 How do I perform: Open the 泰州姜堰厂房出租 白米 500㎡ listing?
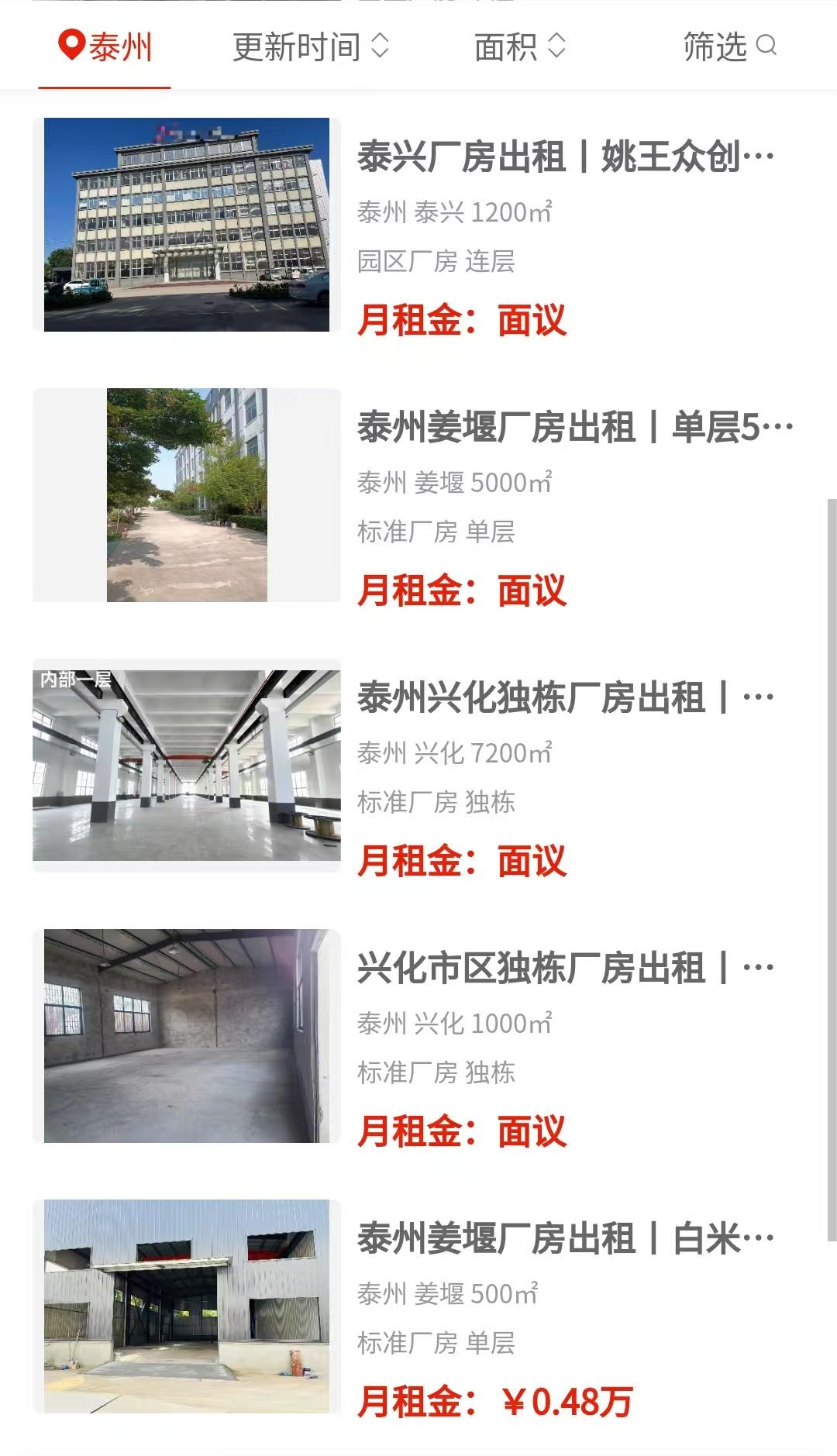point(564,1239)
